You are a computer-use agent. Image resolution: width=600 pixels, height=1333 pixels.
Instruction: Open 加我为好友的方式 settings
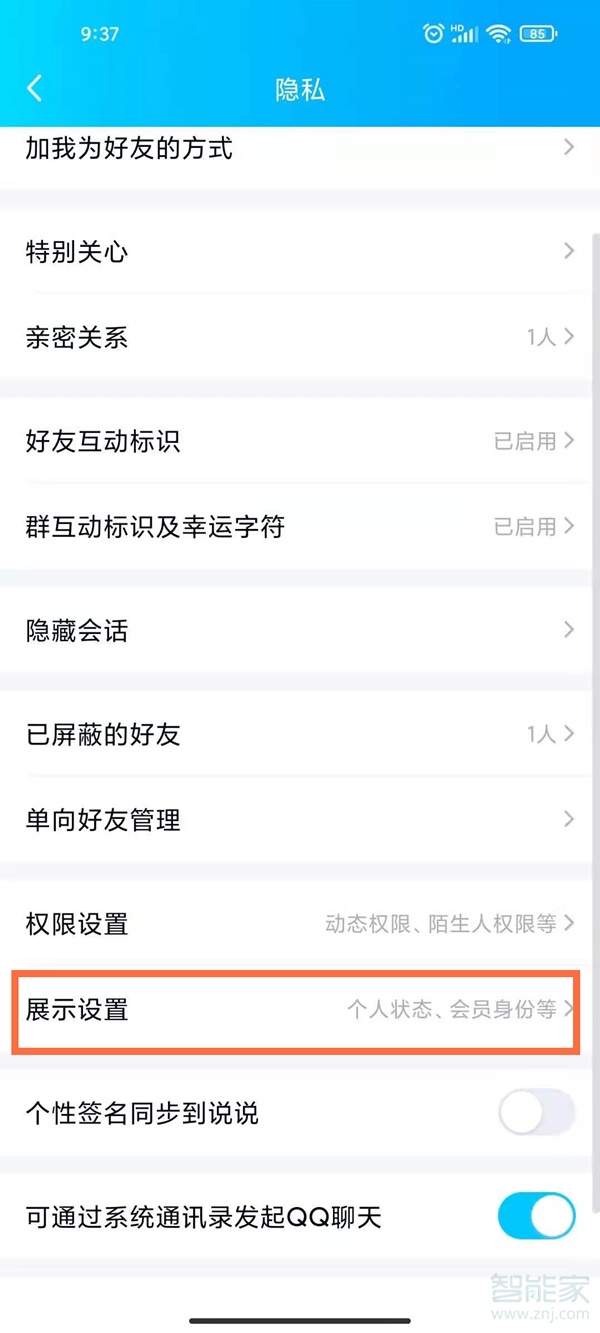300,149
